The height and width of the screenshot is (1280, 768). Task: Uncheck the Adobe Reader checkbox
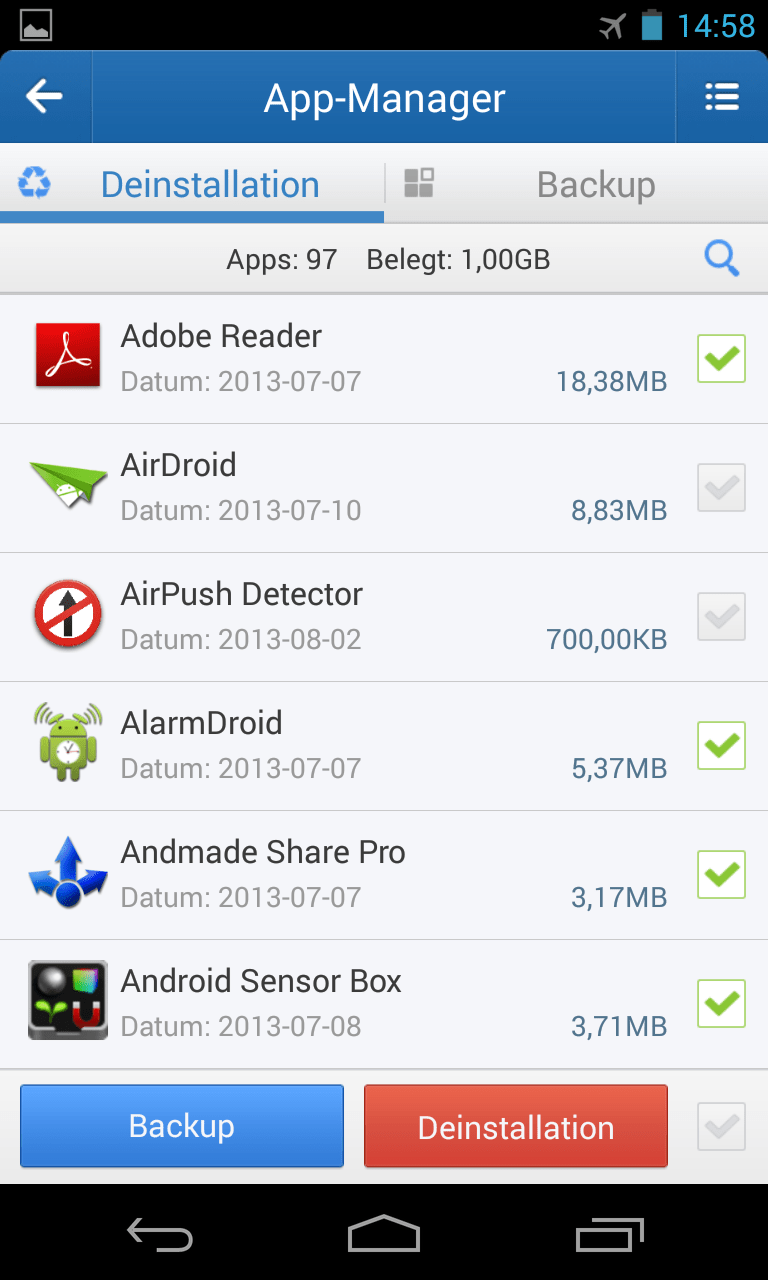point(721,359)
